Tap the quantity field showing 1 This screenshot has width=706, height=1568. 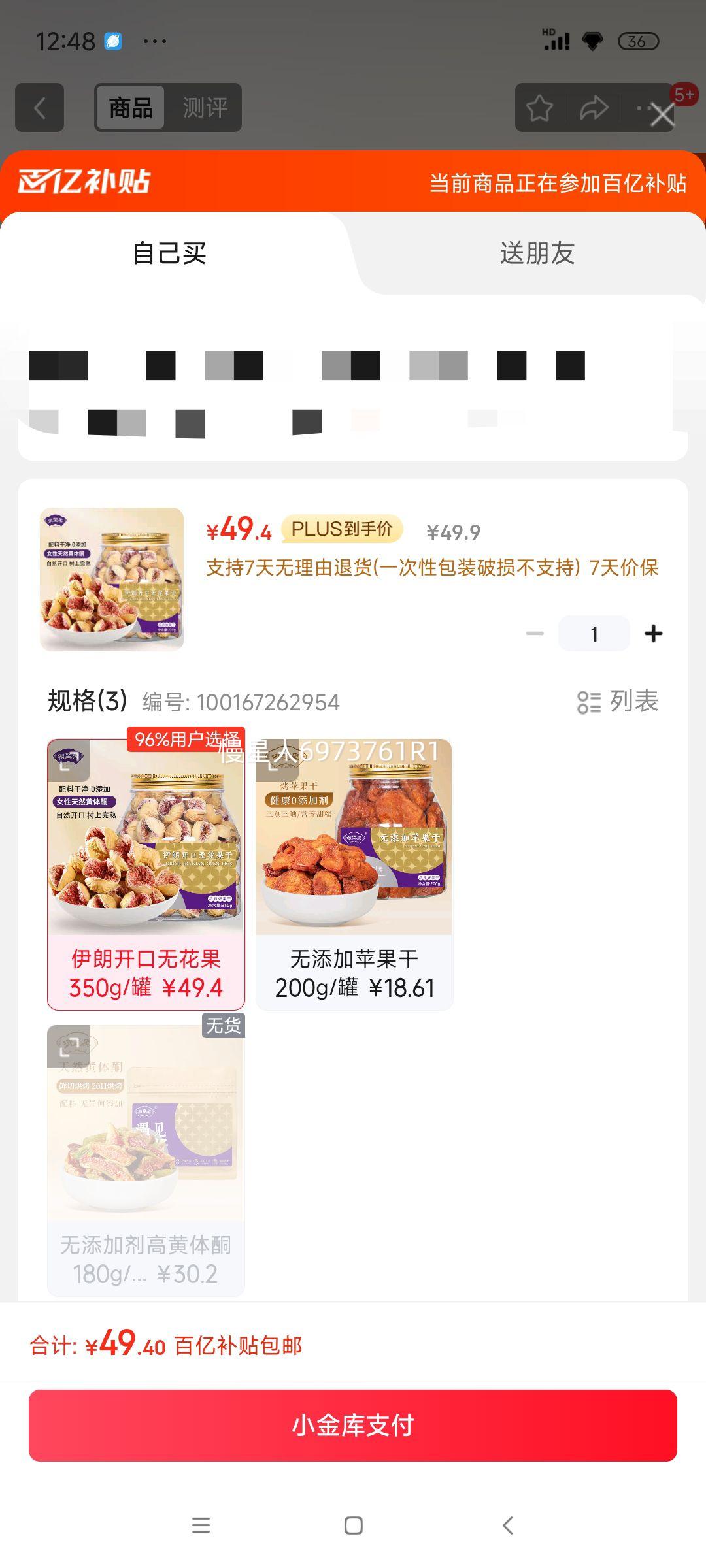point(593,632)
